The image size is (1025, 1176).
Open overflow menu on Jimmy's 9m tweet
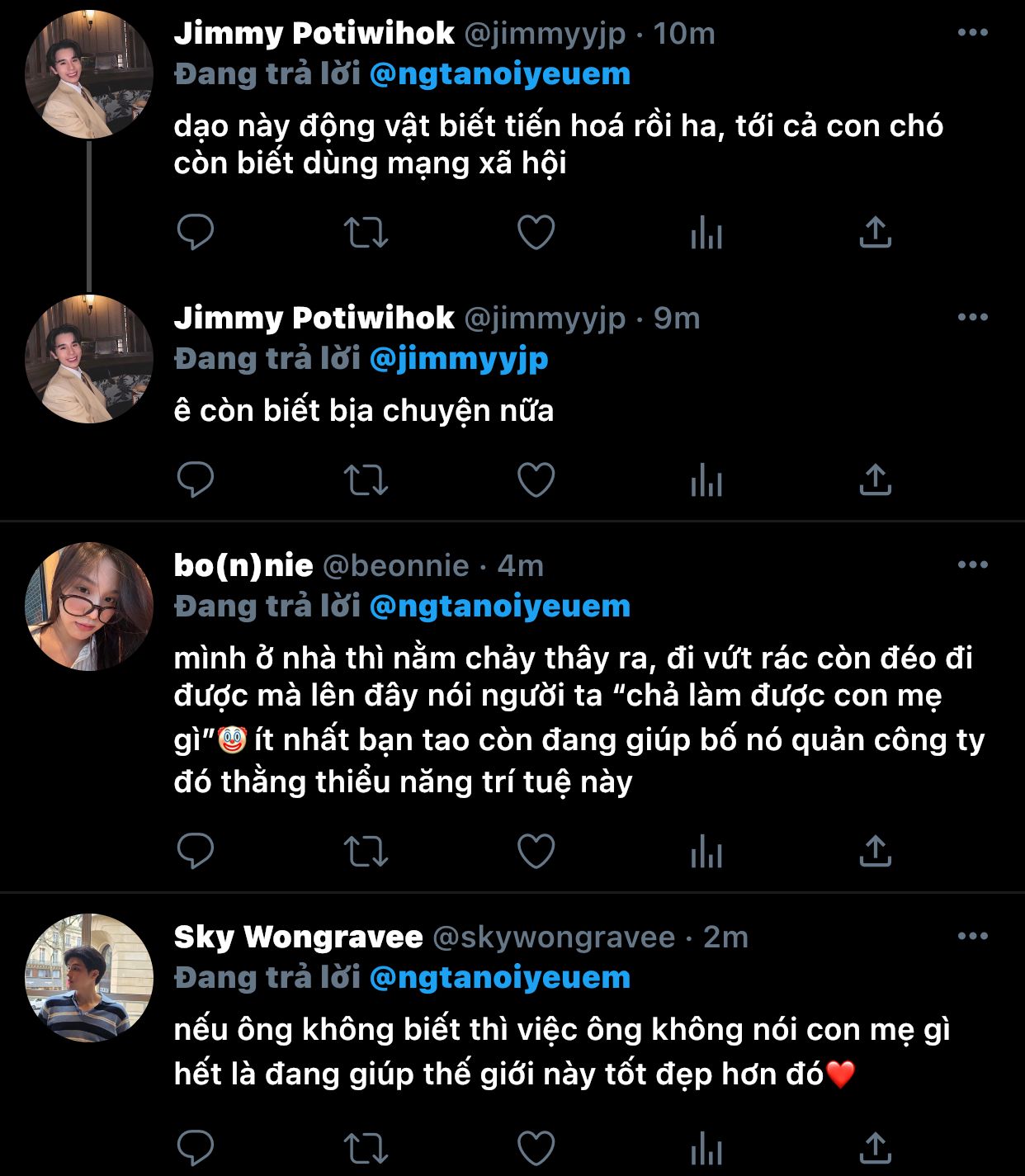(972, 318)
